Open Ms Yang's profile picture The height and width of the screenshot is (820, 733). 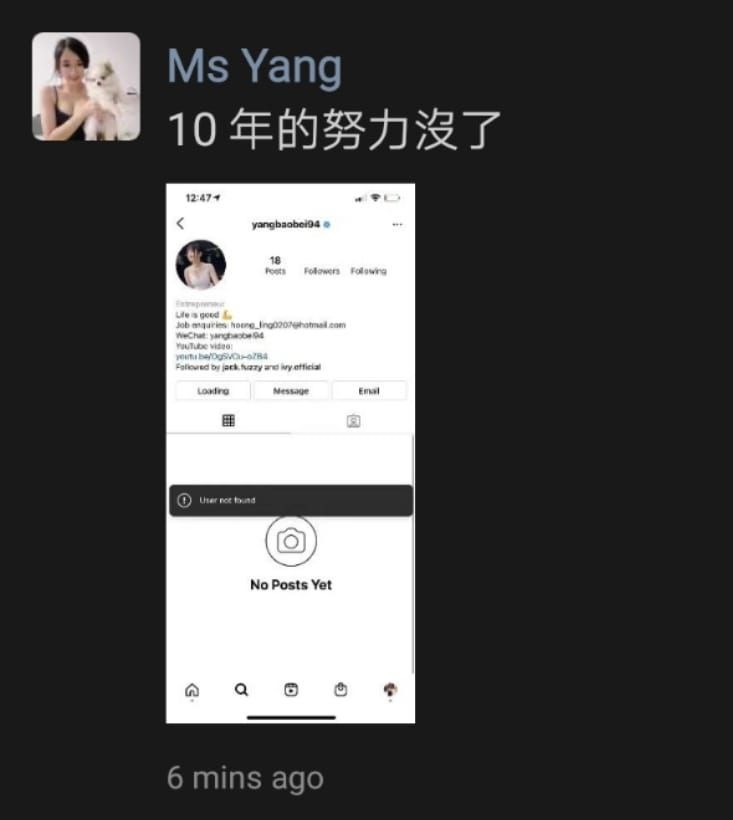pyautogui.click(x=86, y=87)
